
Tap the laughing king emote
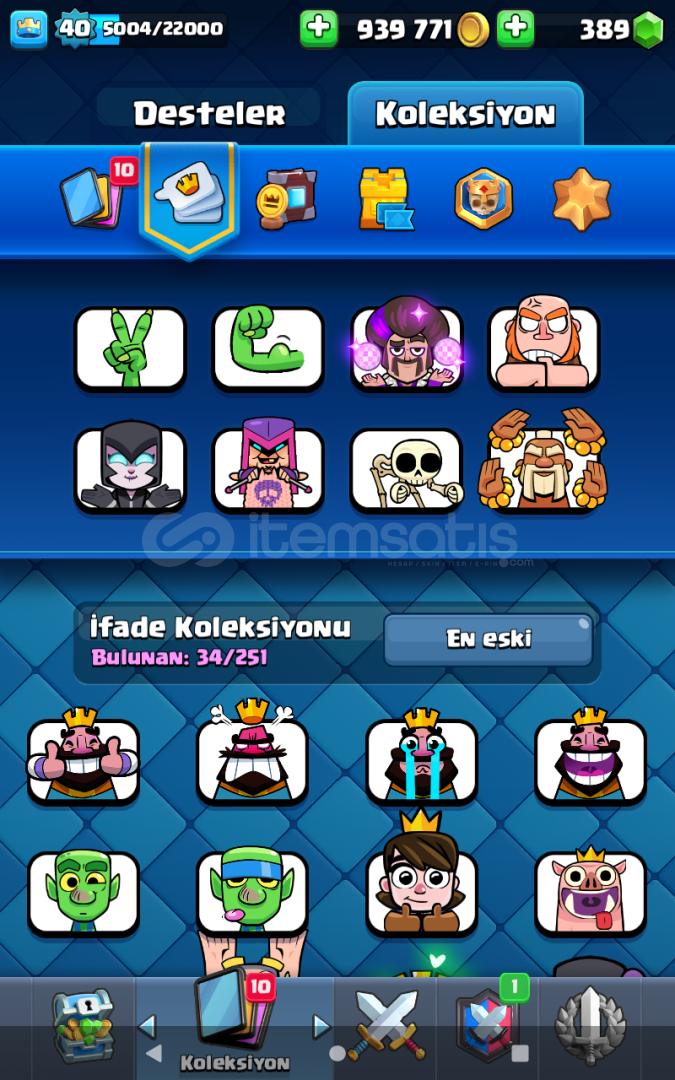pyautogui.click(x=590, y=756)
